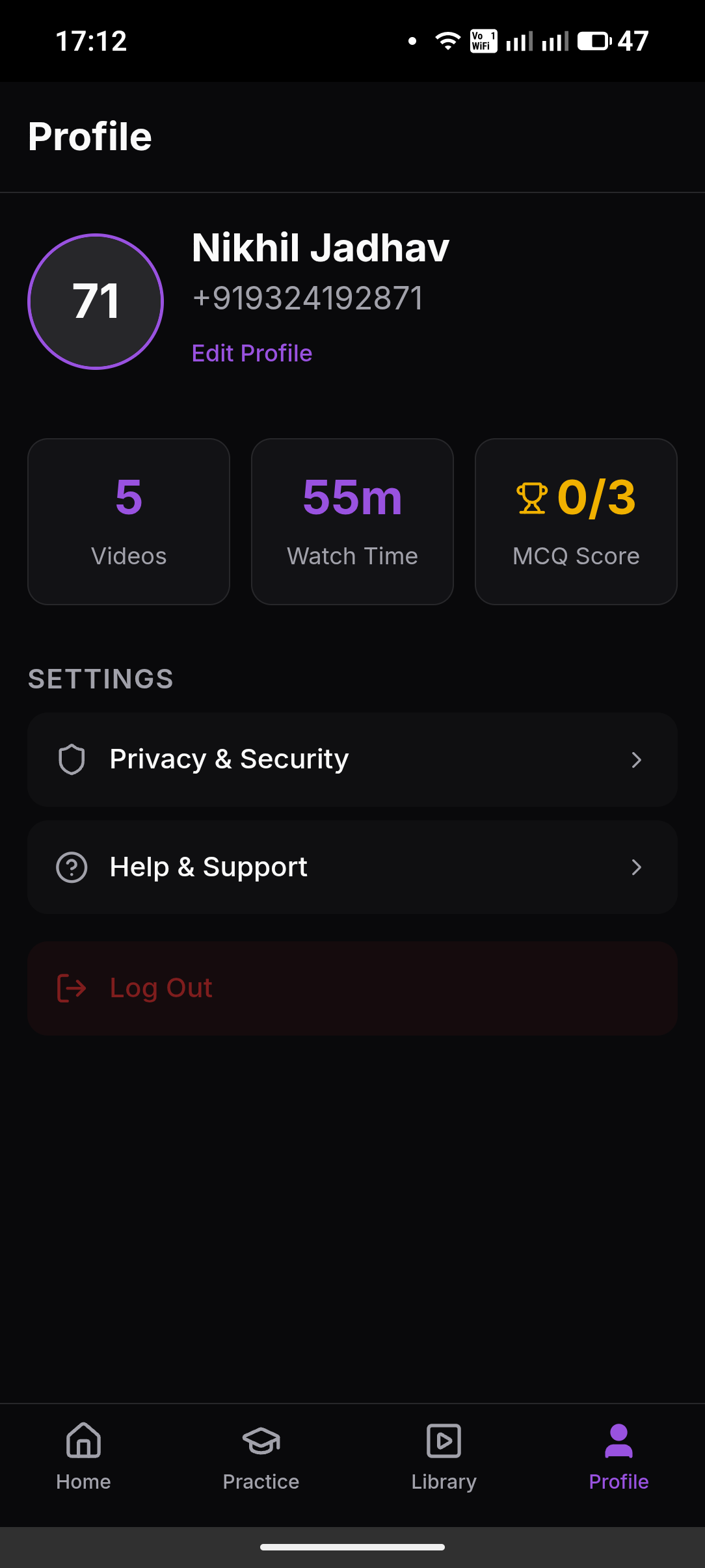Open Help & Support
The width and height of the screenshot is (705, 1568).
click(352, 867)
